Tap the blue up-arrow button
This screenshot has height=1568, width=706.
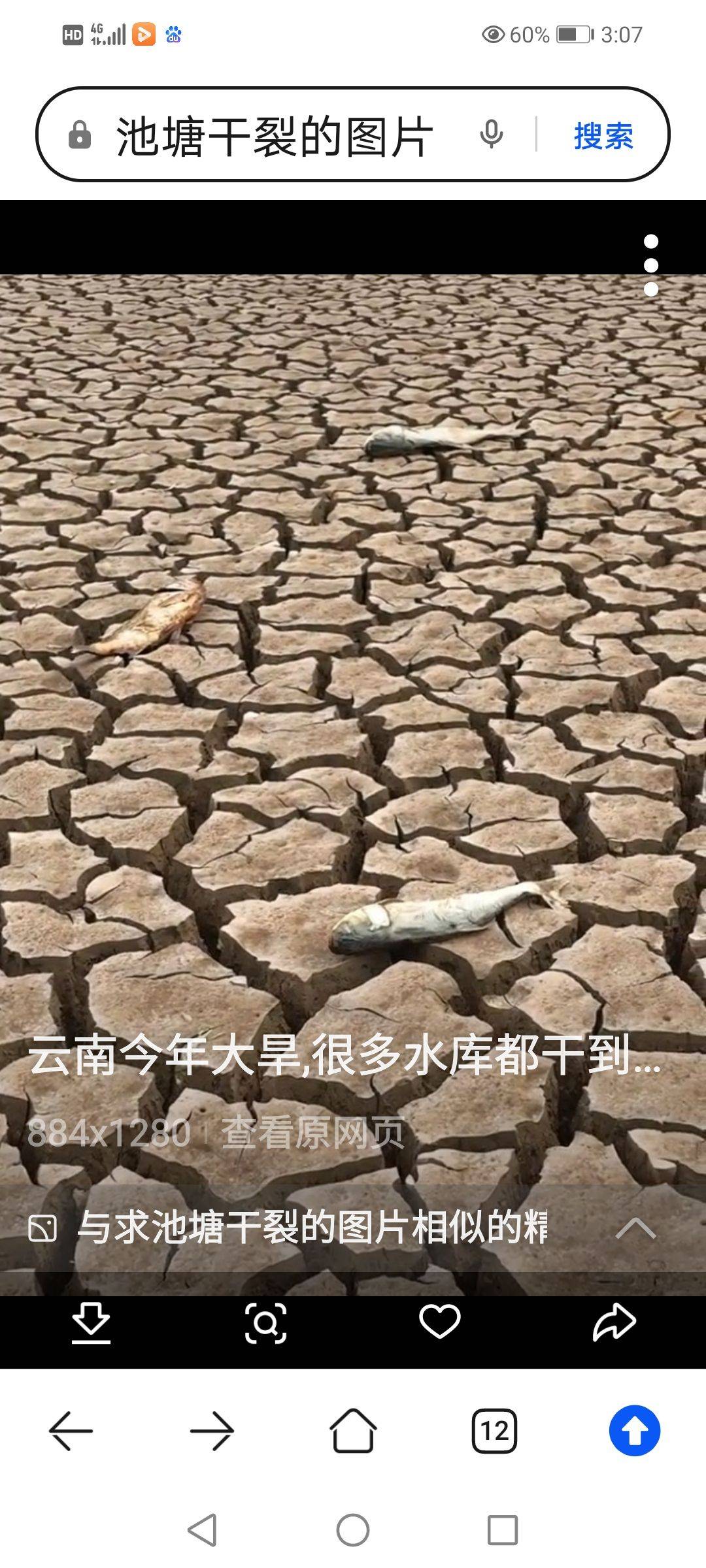[634, 1431]
